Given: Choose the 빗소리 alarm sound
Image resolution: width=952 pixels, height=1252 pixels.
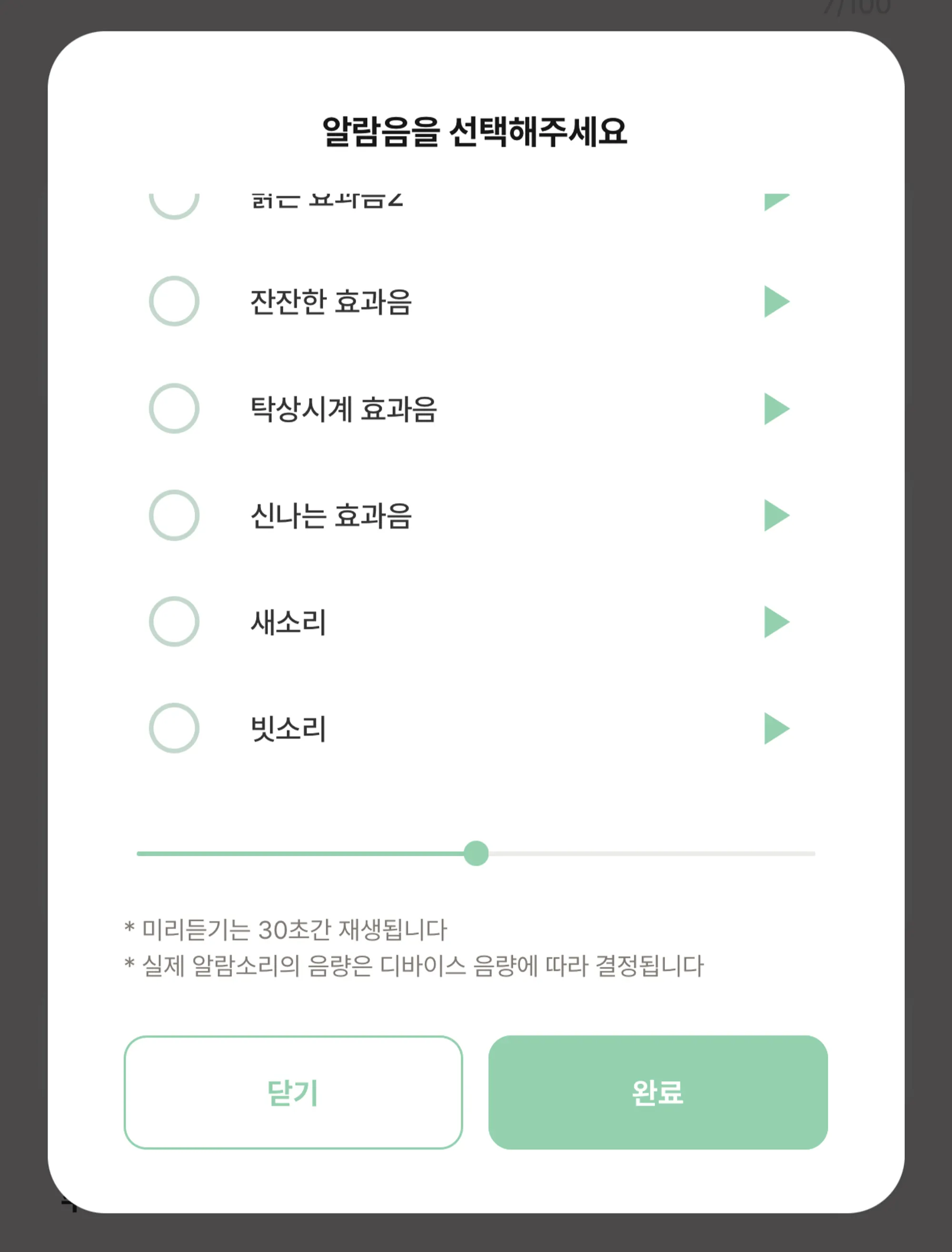Looking at the screenshot, I should point(174,728).
